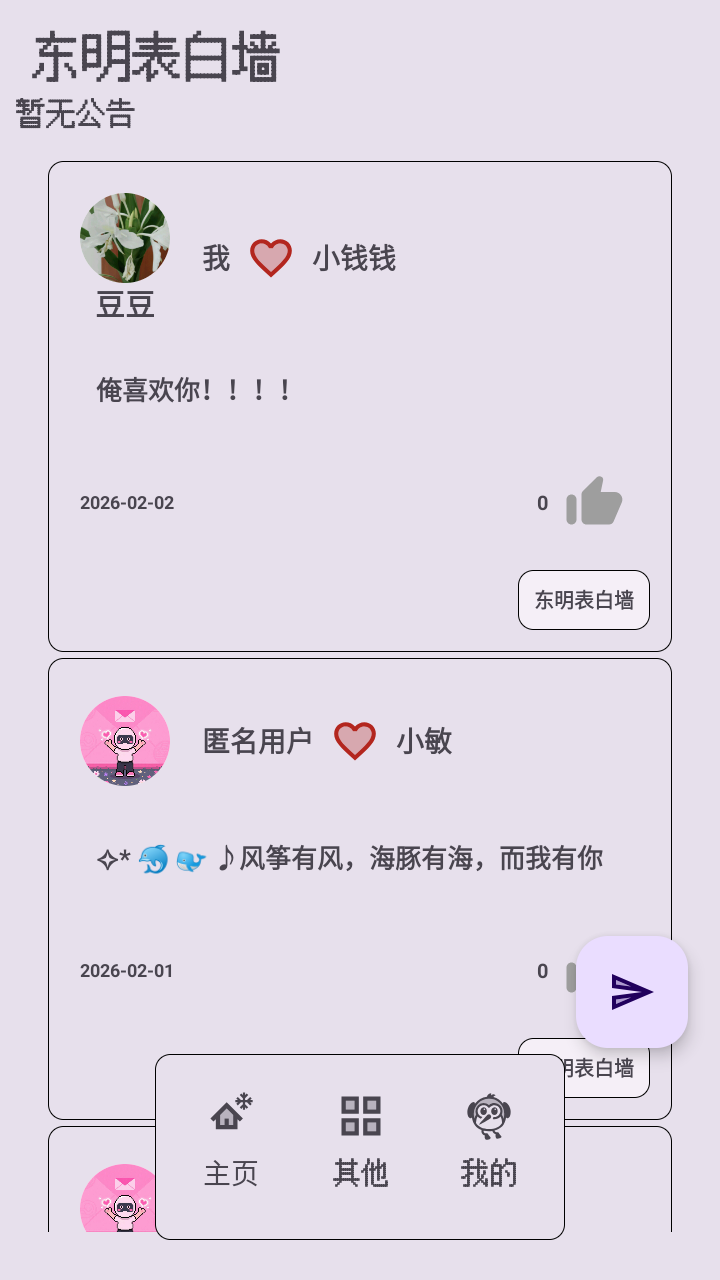
Task: Click the 东明表白墙 tag on the first post
Action: click(583, 599)
